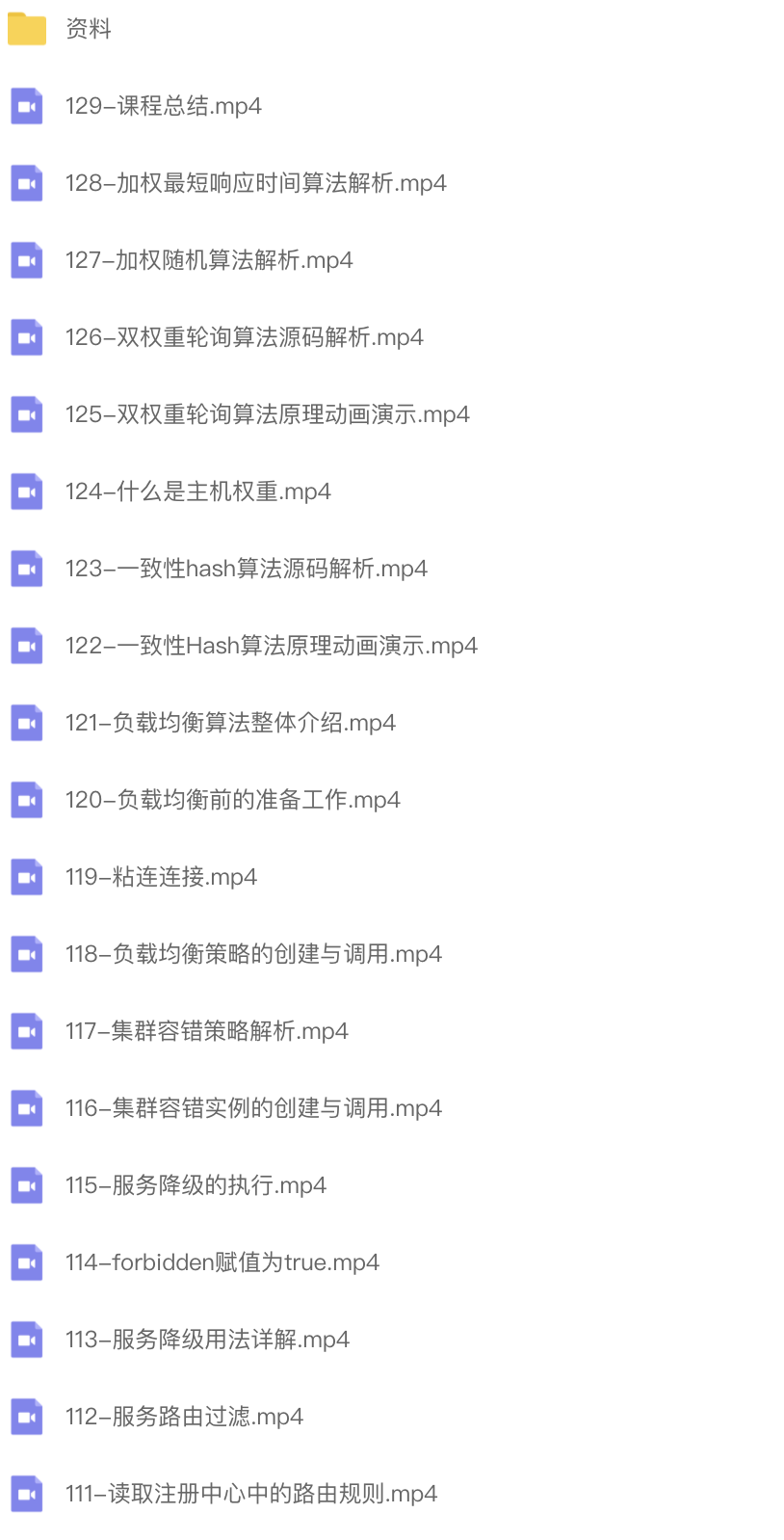
Task: Open the 115-服务降级的执行.mp4 file
Action: click(196, 1185)
